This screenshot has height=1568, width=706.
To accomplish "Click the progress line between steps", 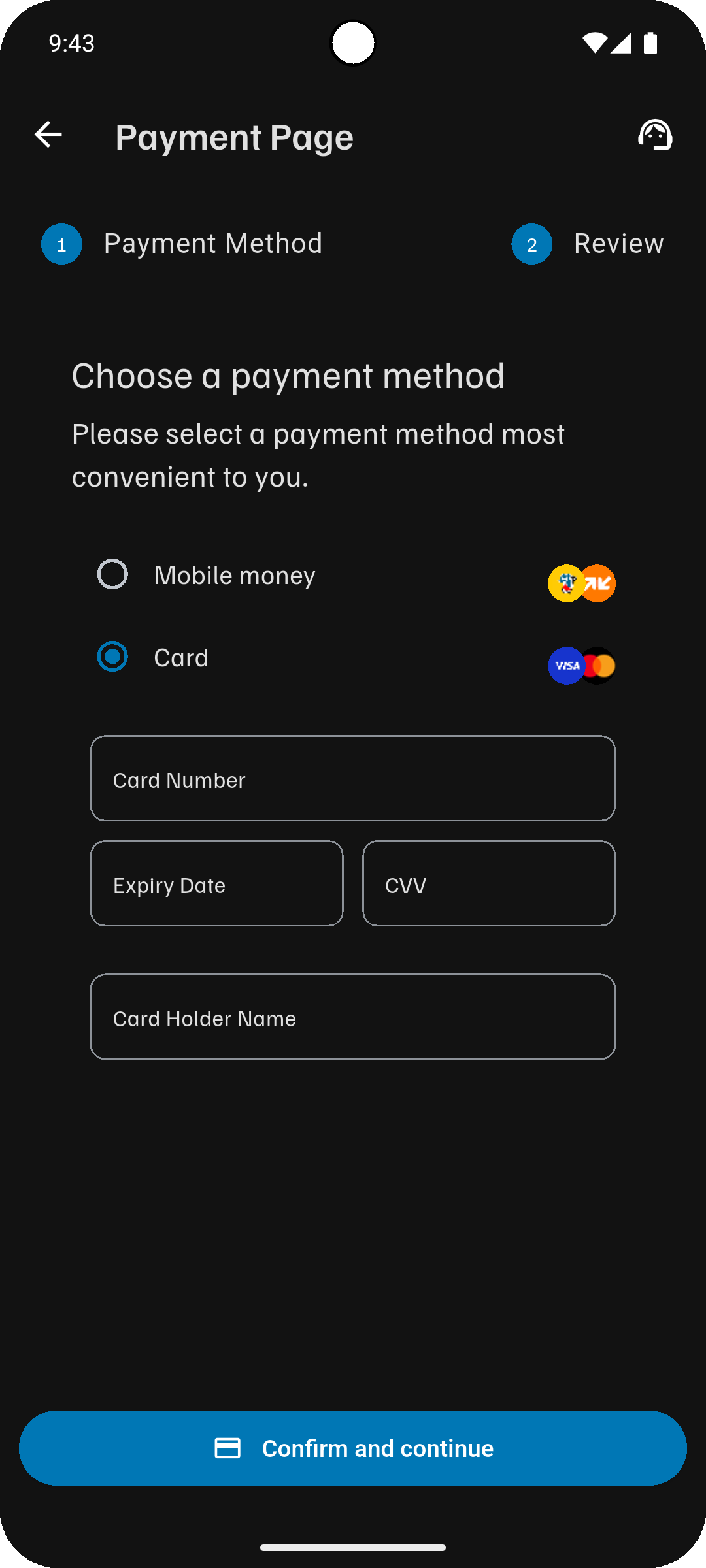I will [x=418, y=243].
